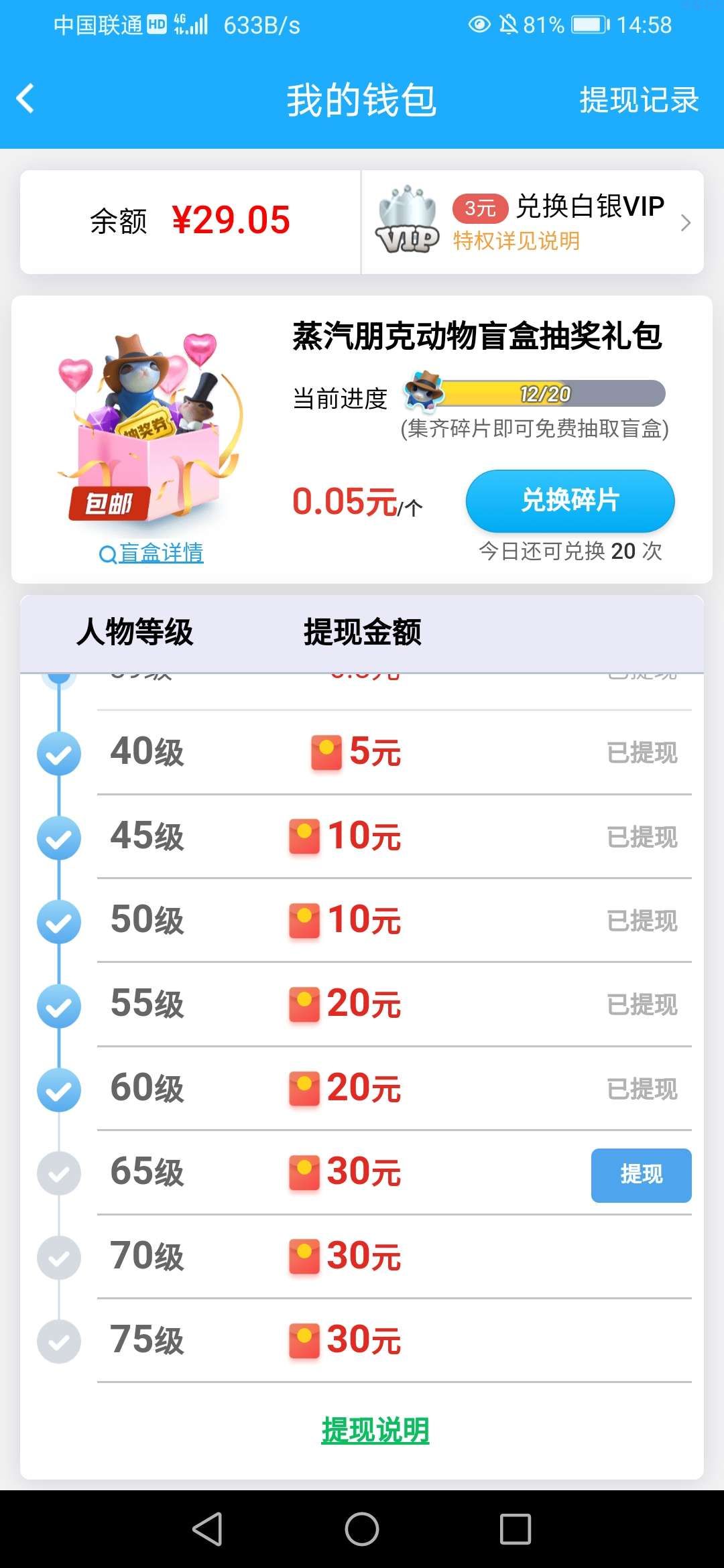View 盲盒详情 link

pos(152,553)
